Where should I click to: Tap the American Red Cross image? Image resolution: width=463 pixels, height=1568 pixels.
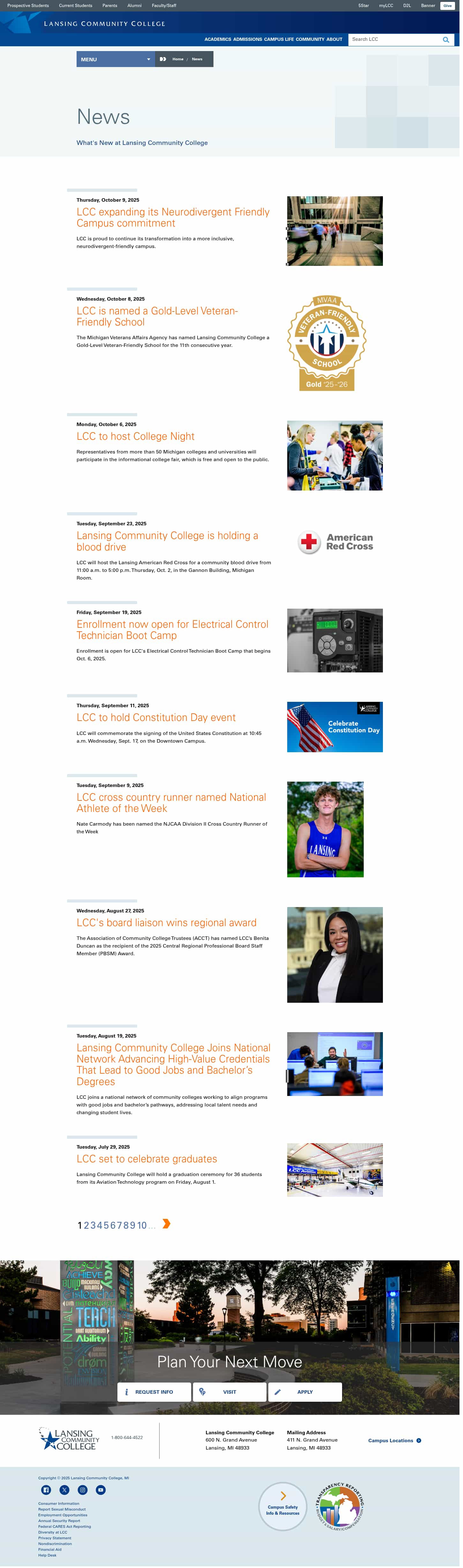(335, 542)
